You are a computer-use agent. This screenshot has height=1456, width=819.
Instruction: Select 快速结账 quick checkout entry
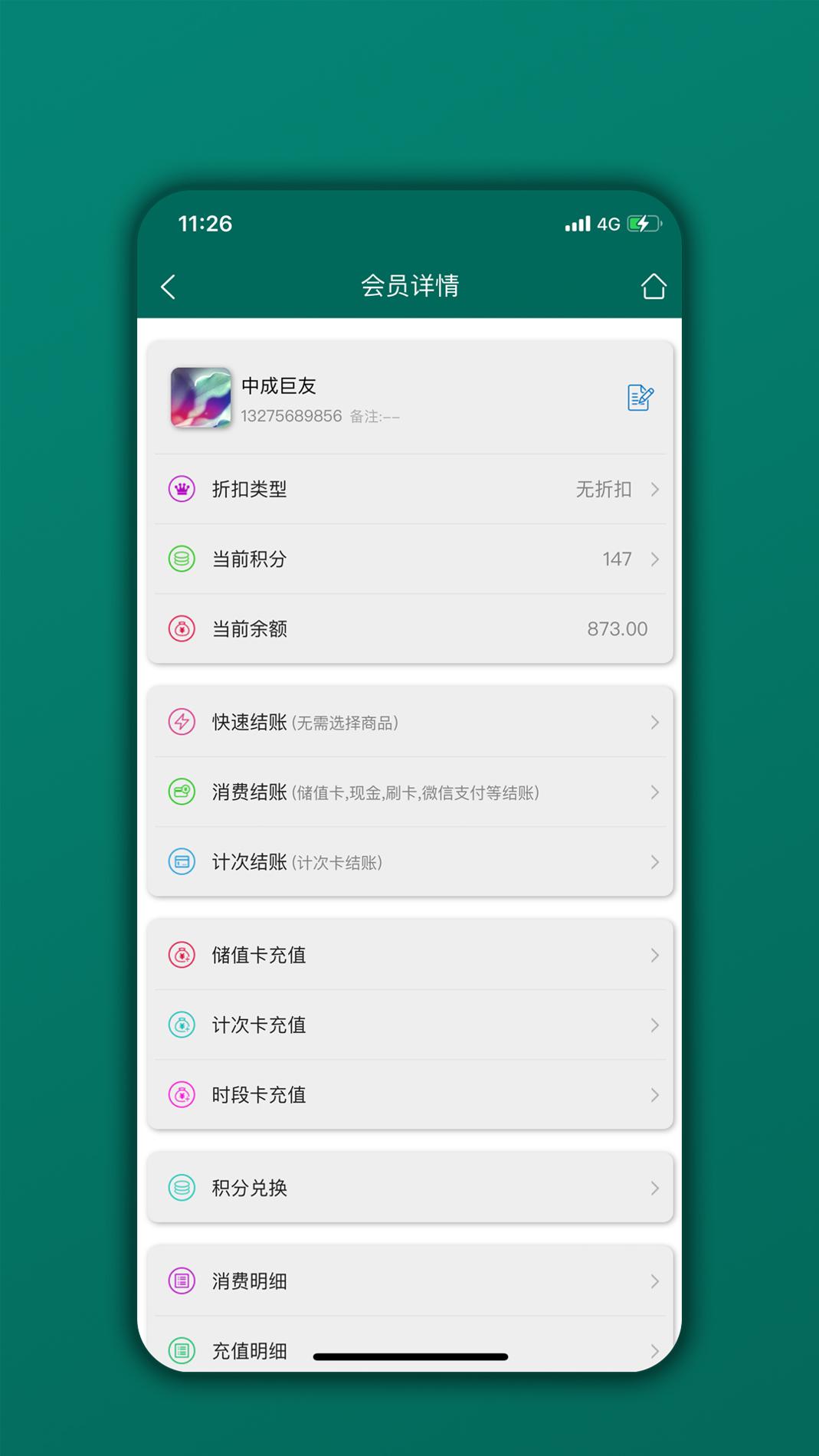coord(410,722)
